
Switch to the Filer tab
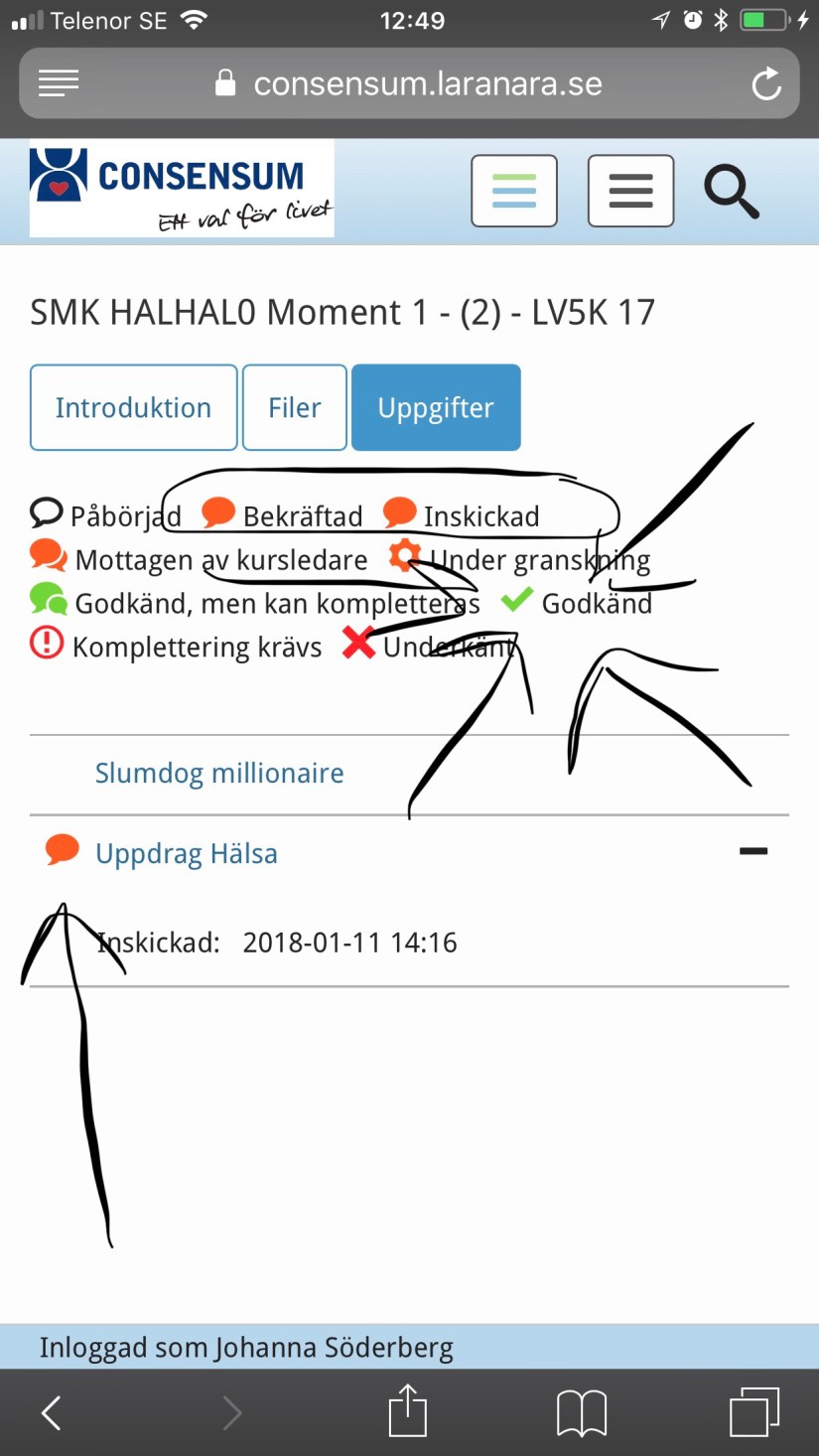click(294, 407)
